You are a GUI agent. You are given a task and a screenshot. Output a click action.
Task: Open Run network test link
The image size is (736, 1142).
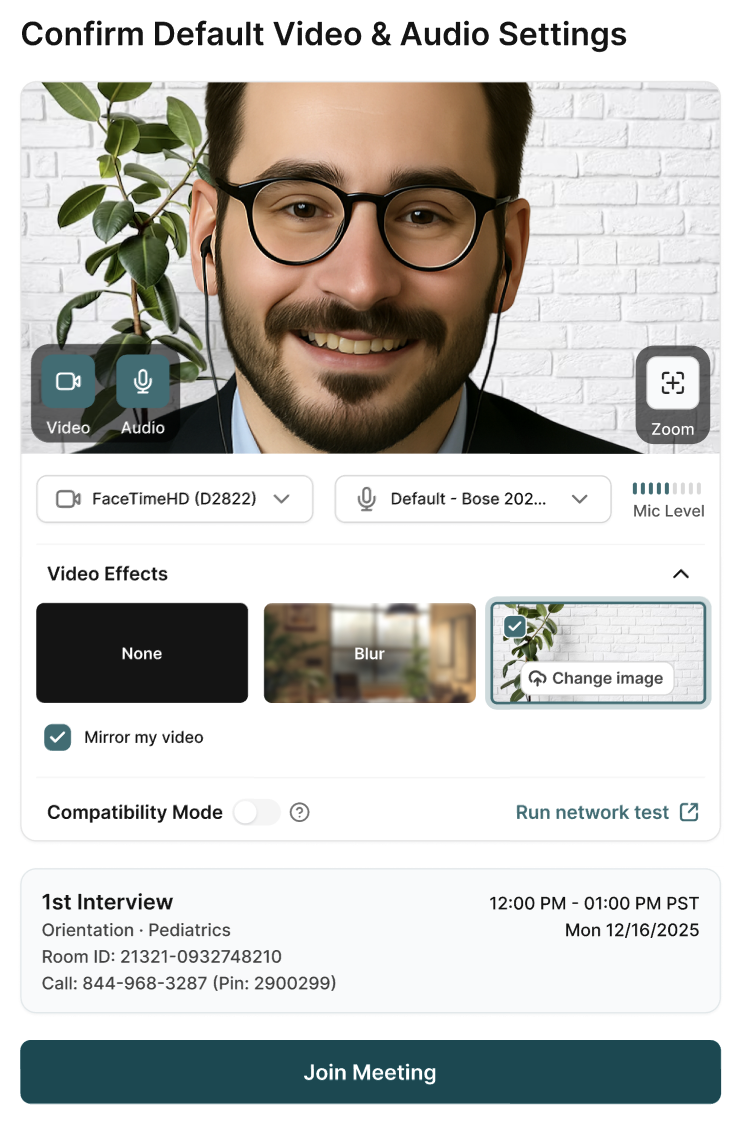point(606,812)
